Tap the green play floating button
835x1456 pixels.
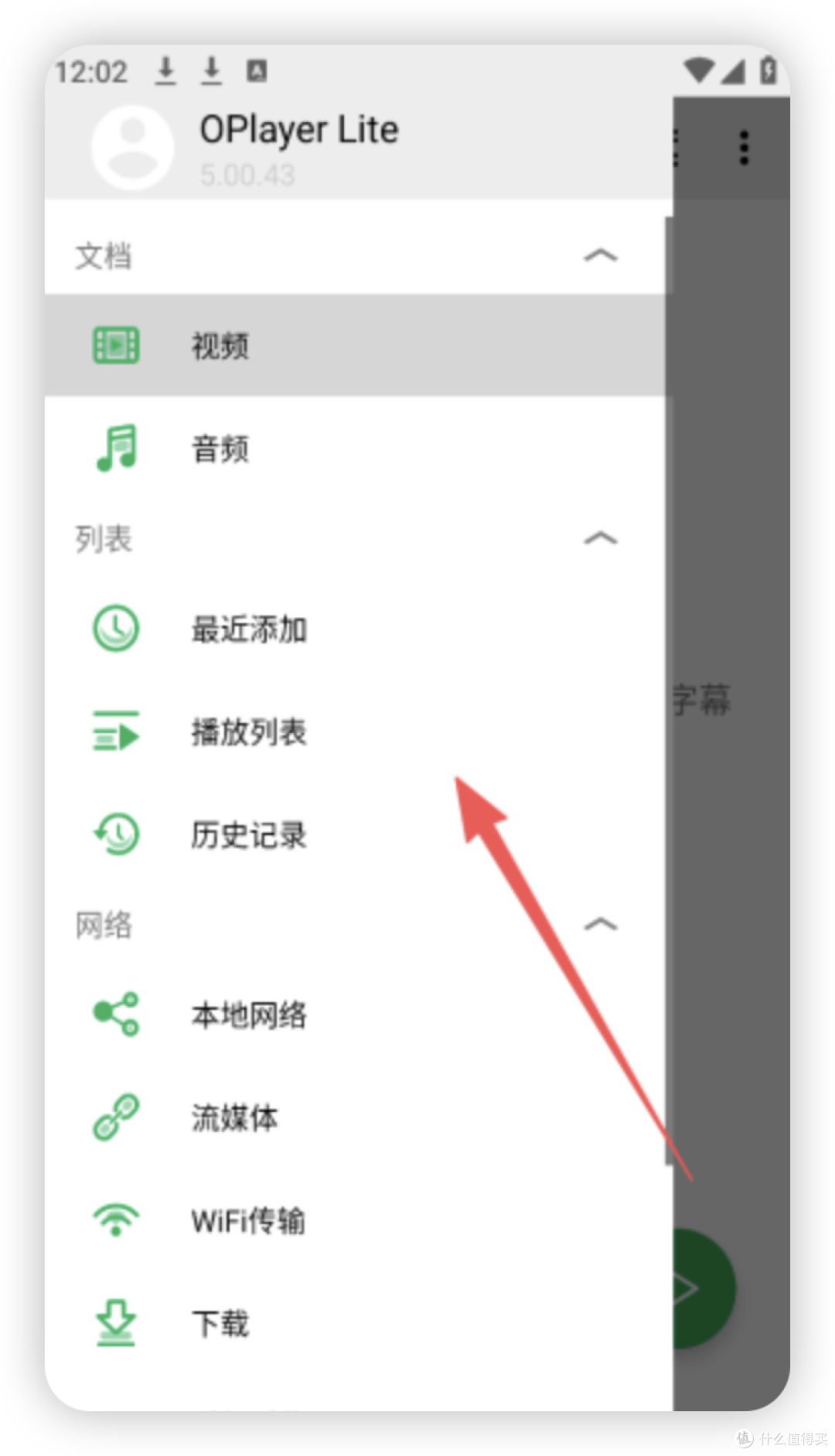coord(702,1288)
